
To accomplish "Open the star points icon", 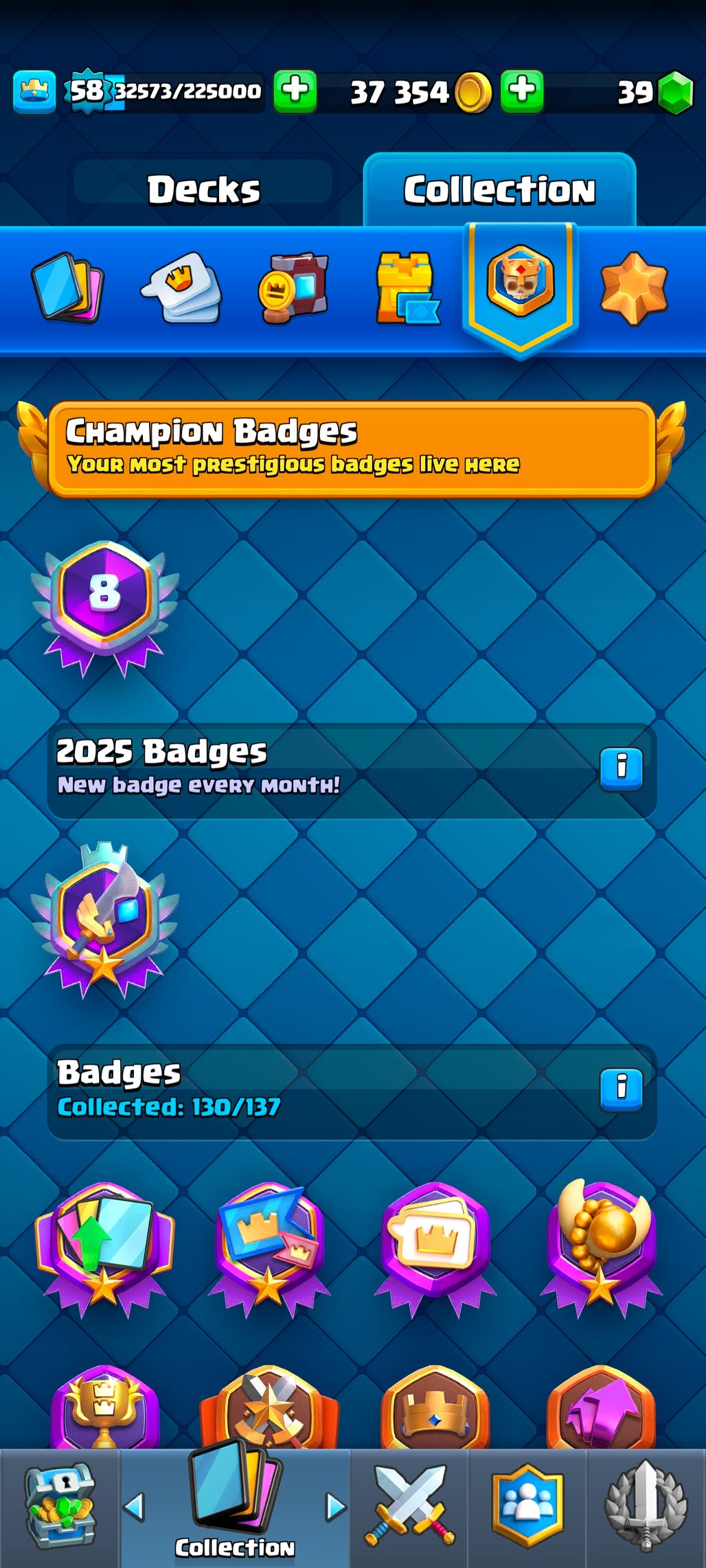I will (634, 288).
